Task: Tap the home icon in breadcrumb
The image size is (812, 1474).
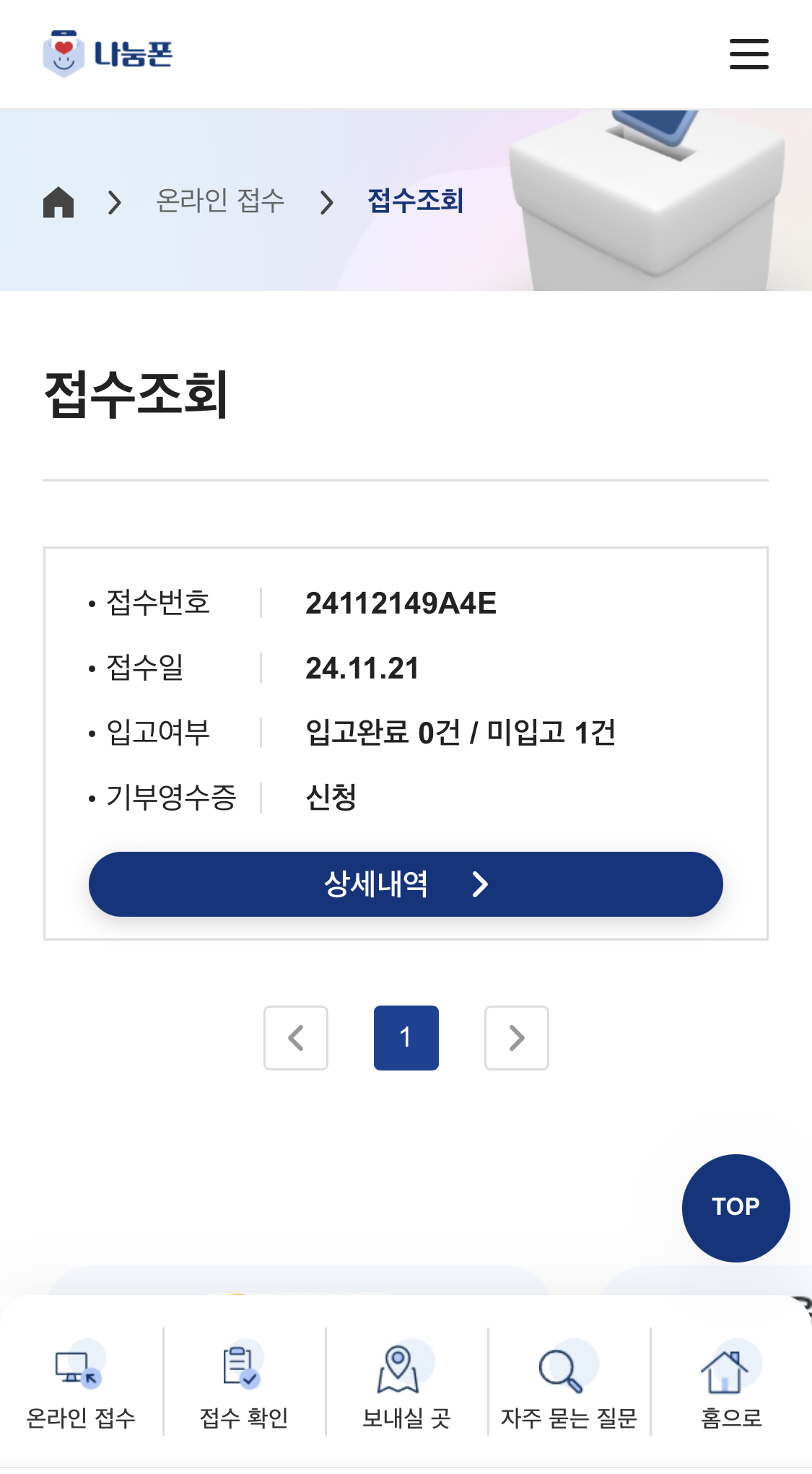Action: (58, 201)
